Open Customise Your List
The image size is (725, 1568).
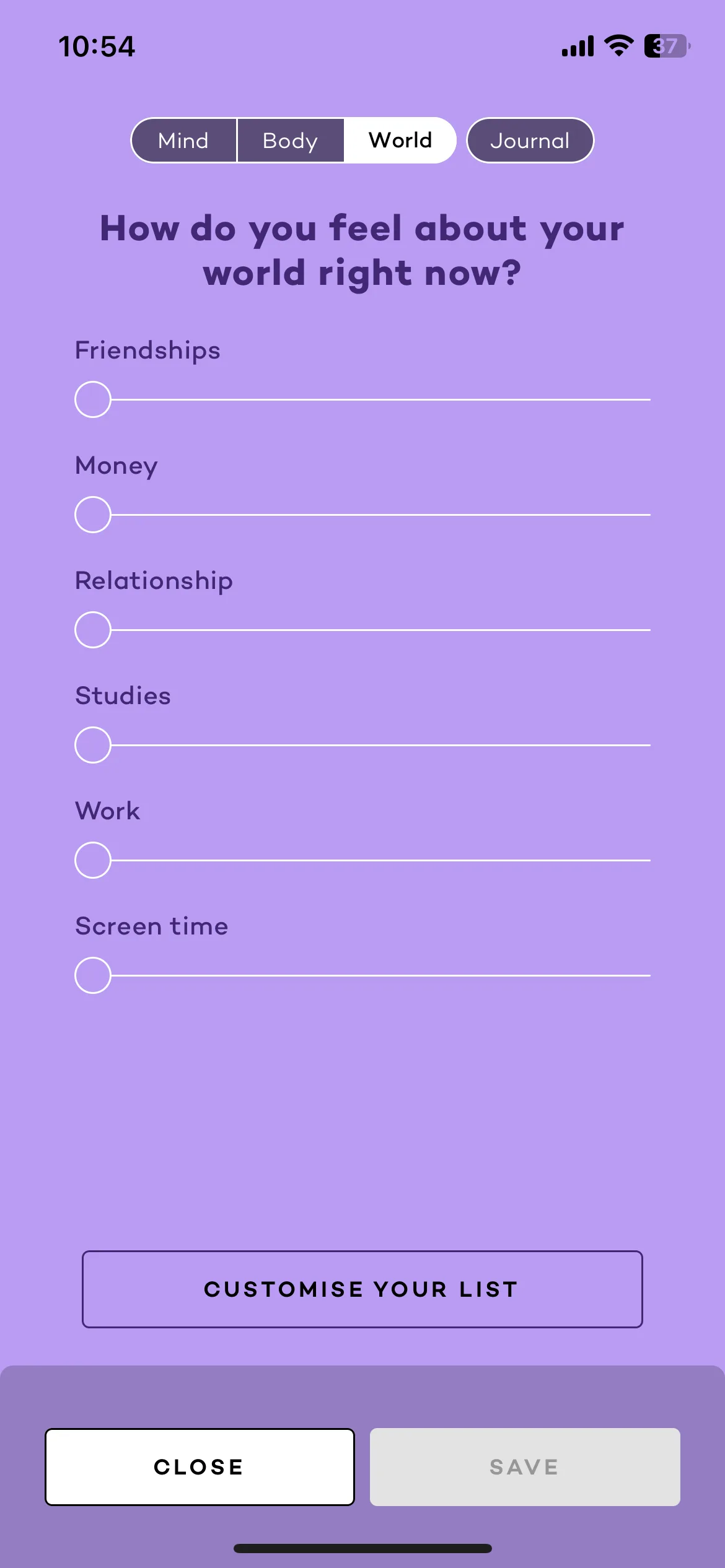click(362, 1289)
